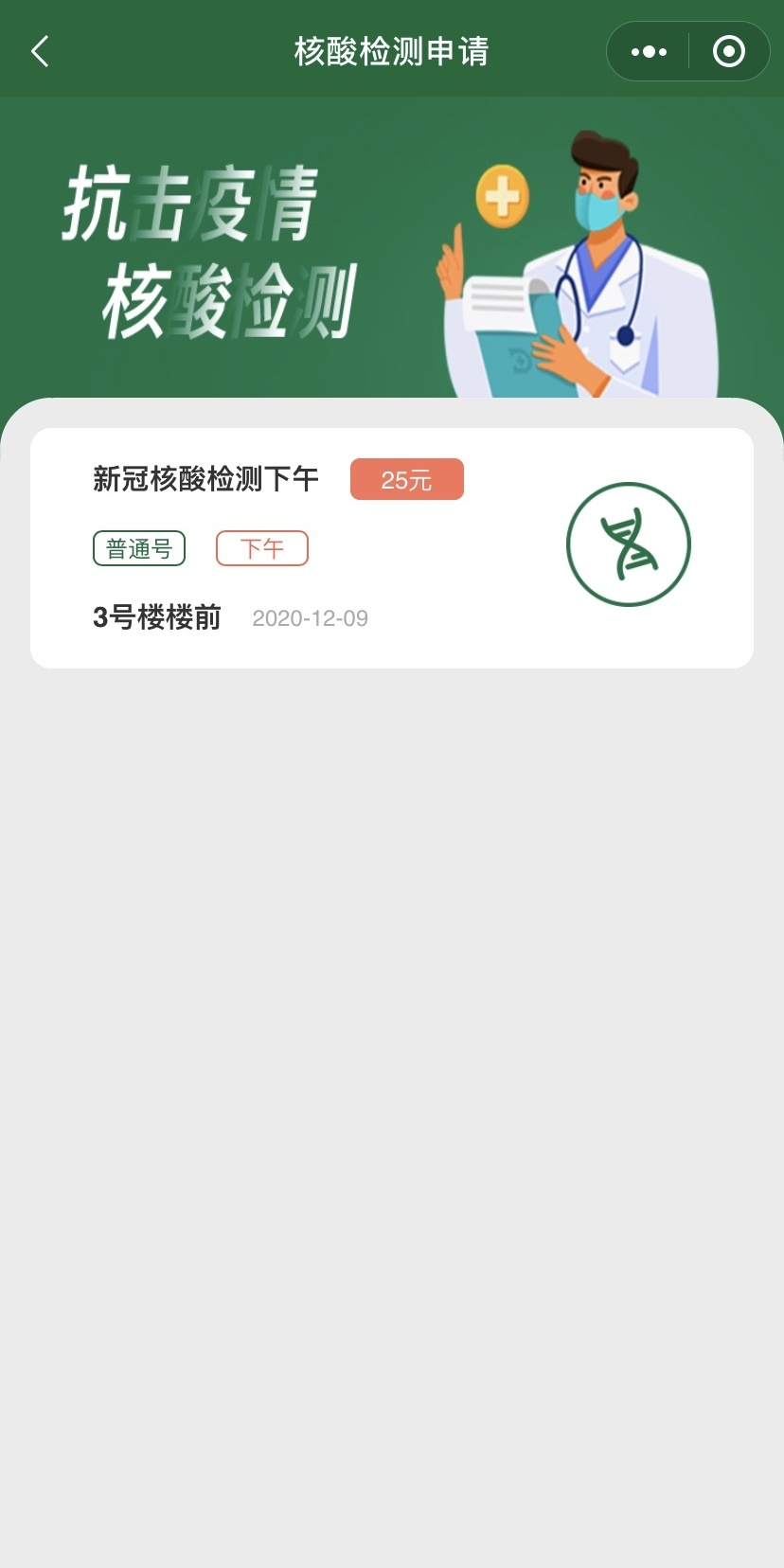Open the 新冠核酸检测下午 appointment card

tap(391, 548)
